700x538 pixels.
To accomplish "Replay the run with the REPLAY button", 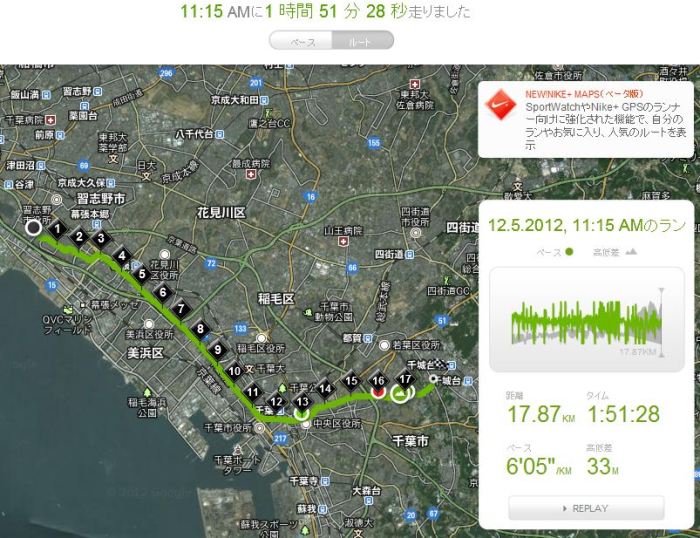I will point(586,508).
